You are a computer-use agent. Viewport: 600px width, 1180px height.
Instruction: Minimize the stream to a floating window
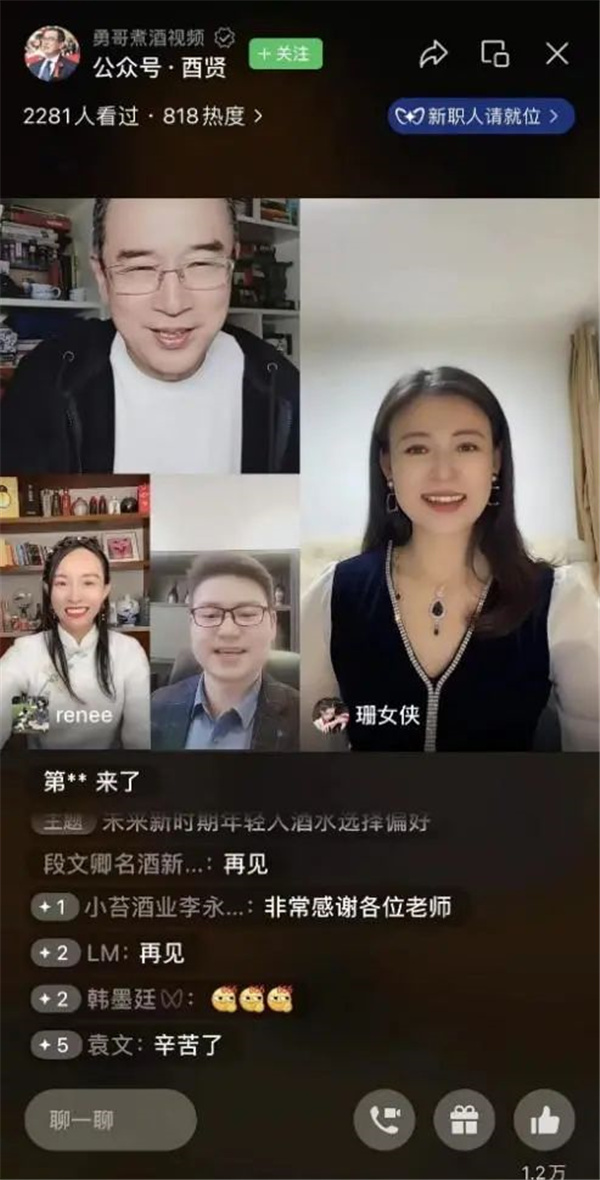coord(495,54)
